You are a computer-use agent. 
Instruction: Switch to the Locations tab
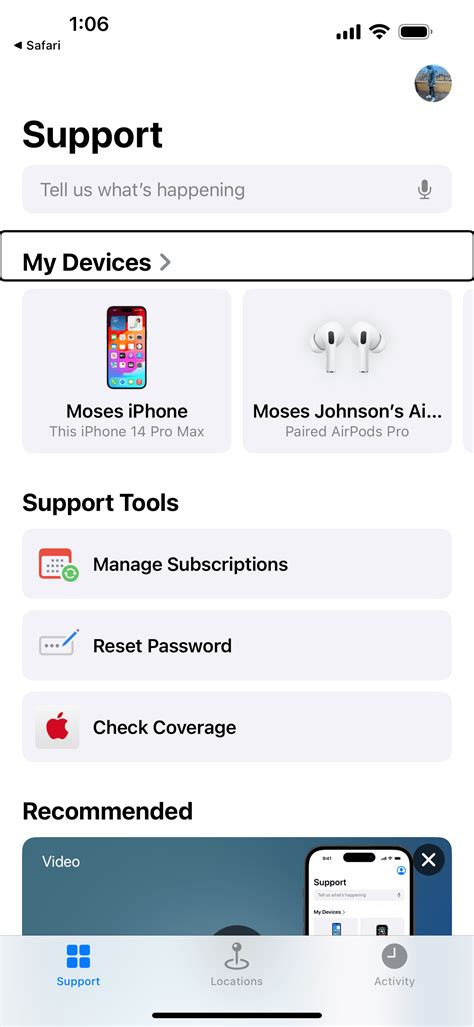(x=236, y=965)
